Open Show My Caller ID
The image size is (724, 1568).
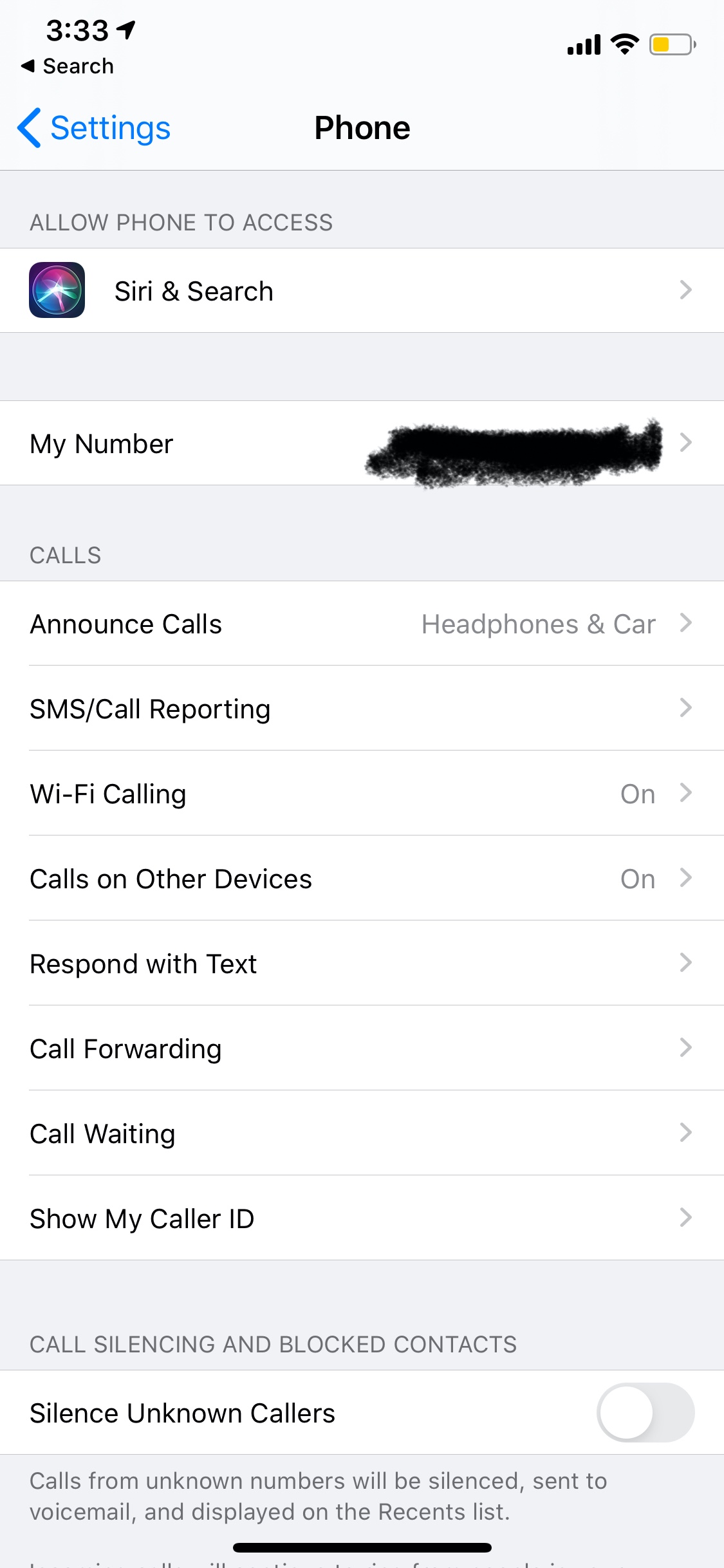[362, 1218]
